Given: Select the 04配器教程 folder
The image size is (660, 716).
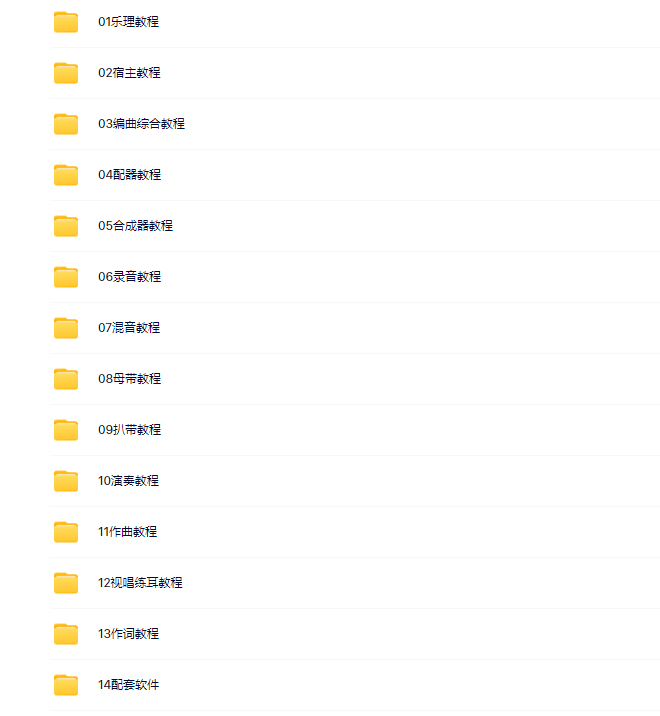Looking at the screenshot, I should (x=129, y=174).
